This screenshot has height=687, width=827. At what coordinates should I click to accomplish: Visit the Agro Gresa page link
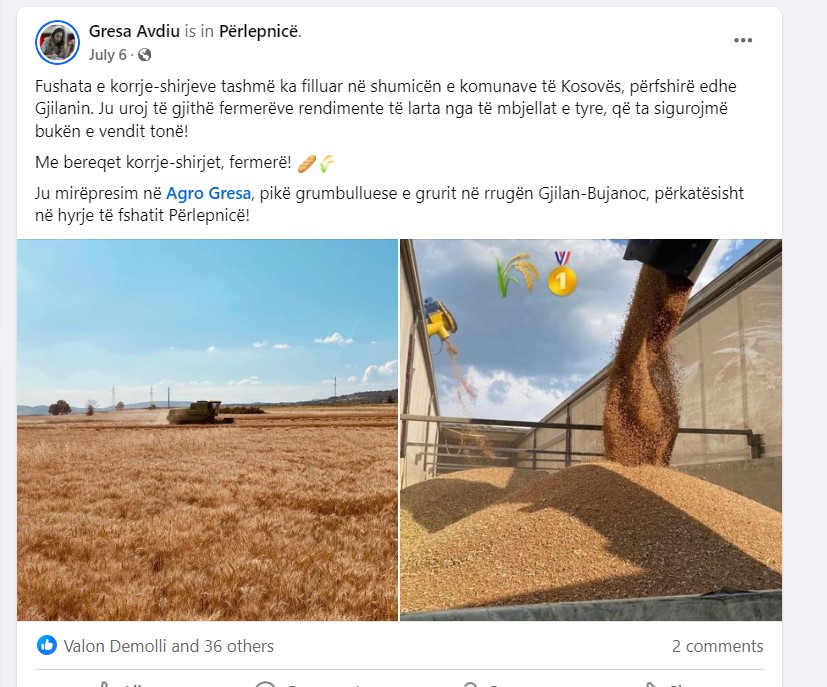[208, 193]
